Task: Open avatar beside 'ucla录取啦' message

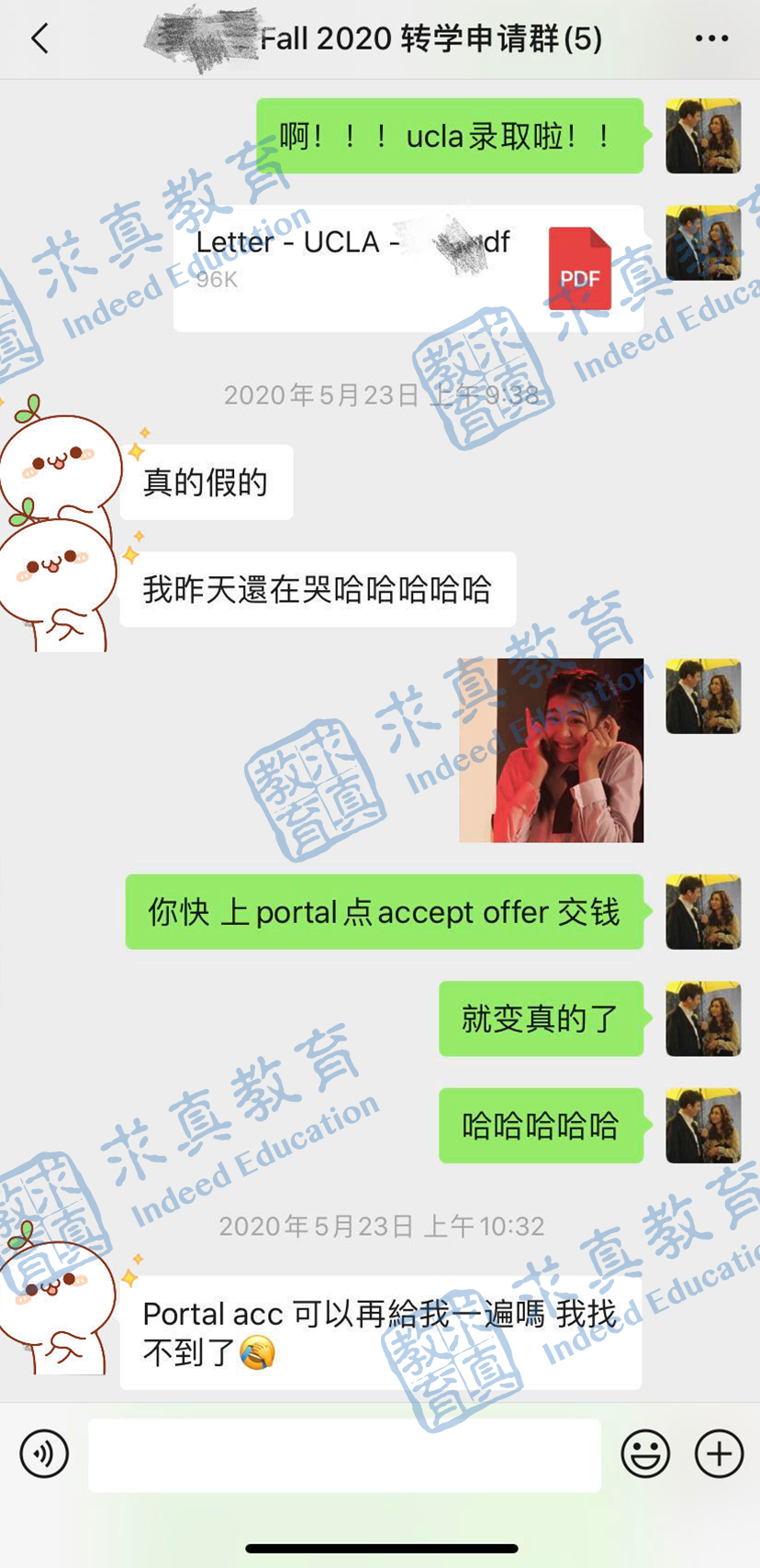Action: [703, 136]
